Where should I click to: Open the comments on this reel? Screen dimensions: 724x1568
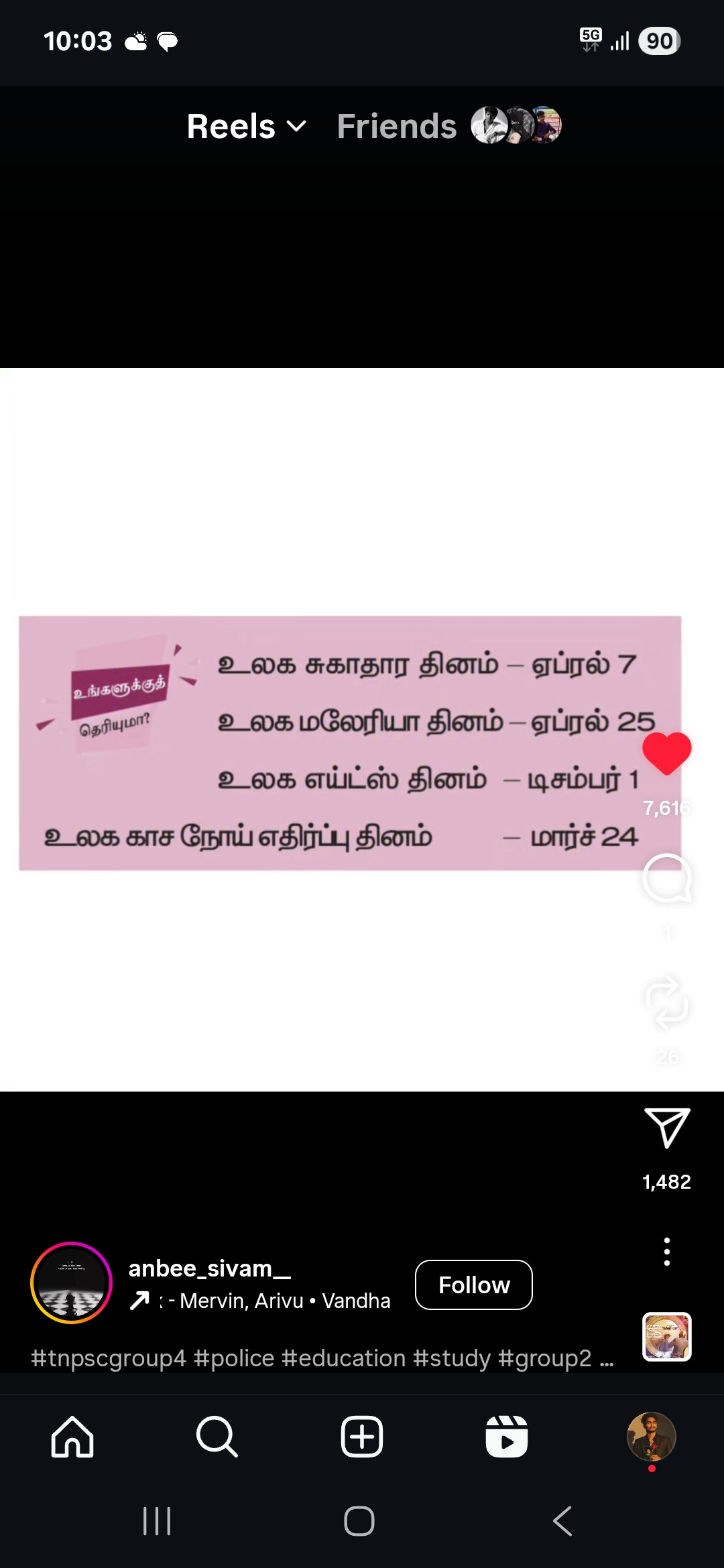pyautogui.click(x=666, y=878)
